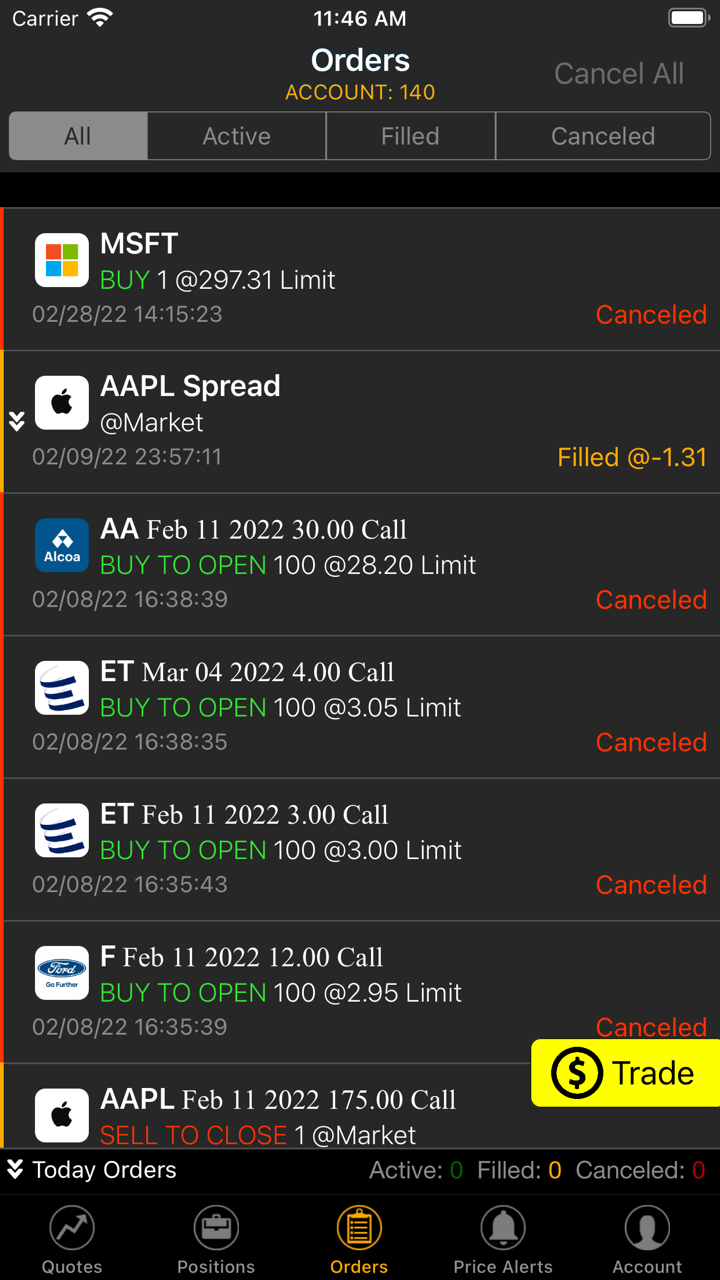Viewport: 720px width, 1280px height.
Task: Collapse the Today Orders summary bar
Action: click(x=14, y=1169)
